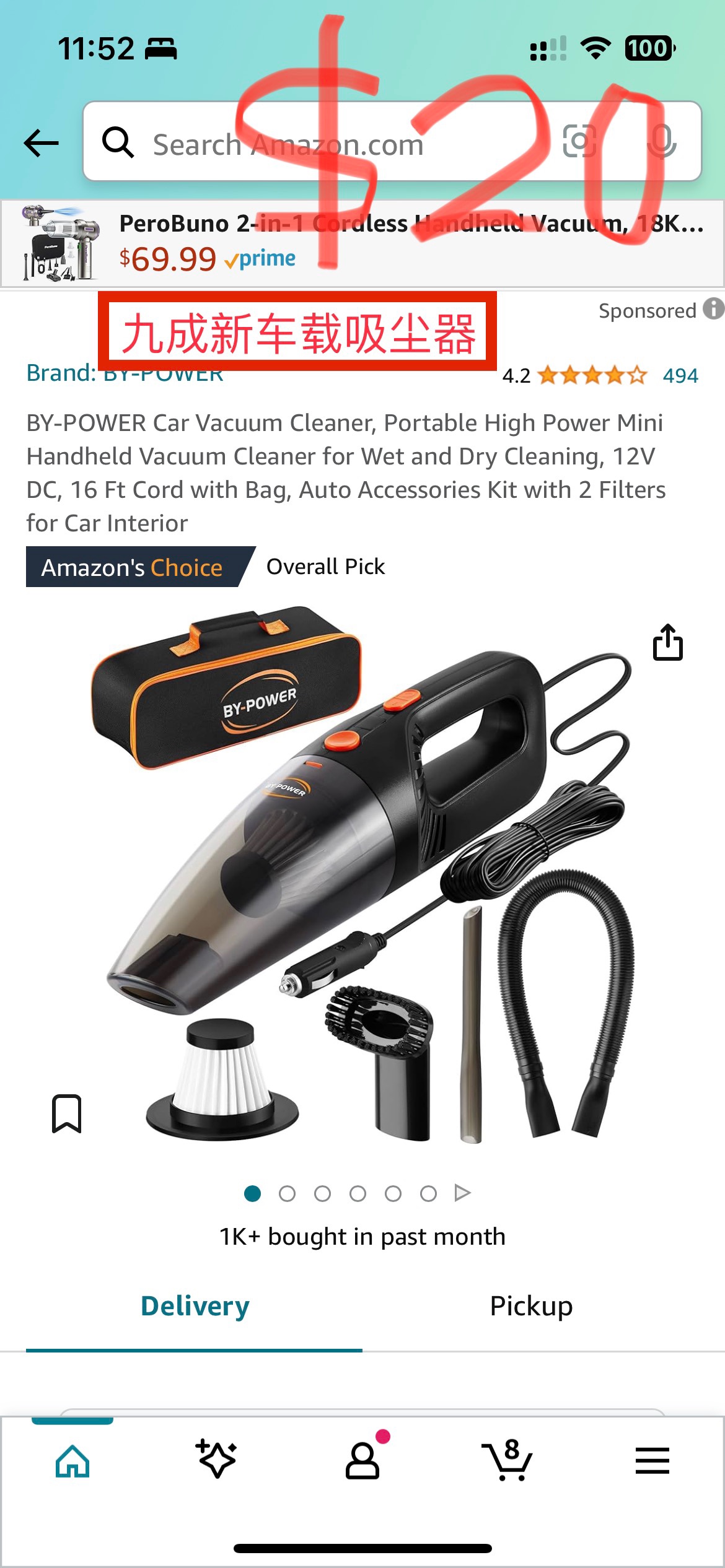
Task: Visit the BY-POWER brand link
Action: [125, 373]
